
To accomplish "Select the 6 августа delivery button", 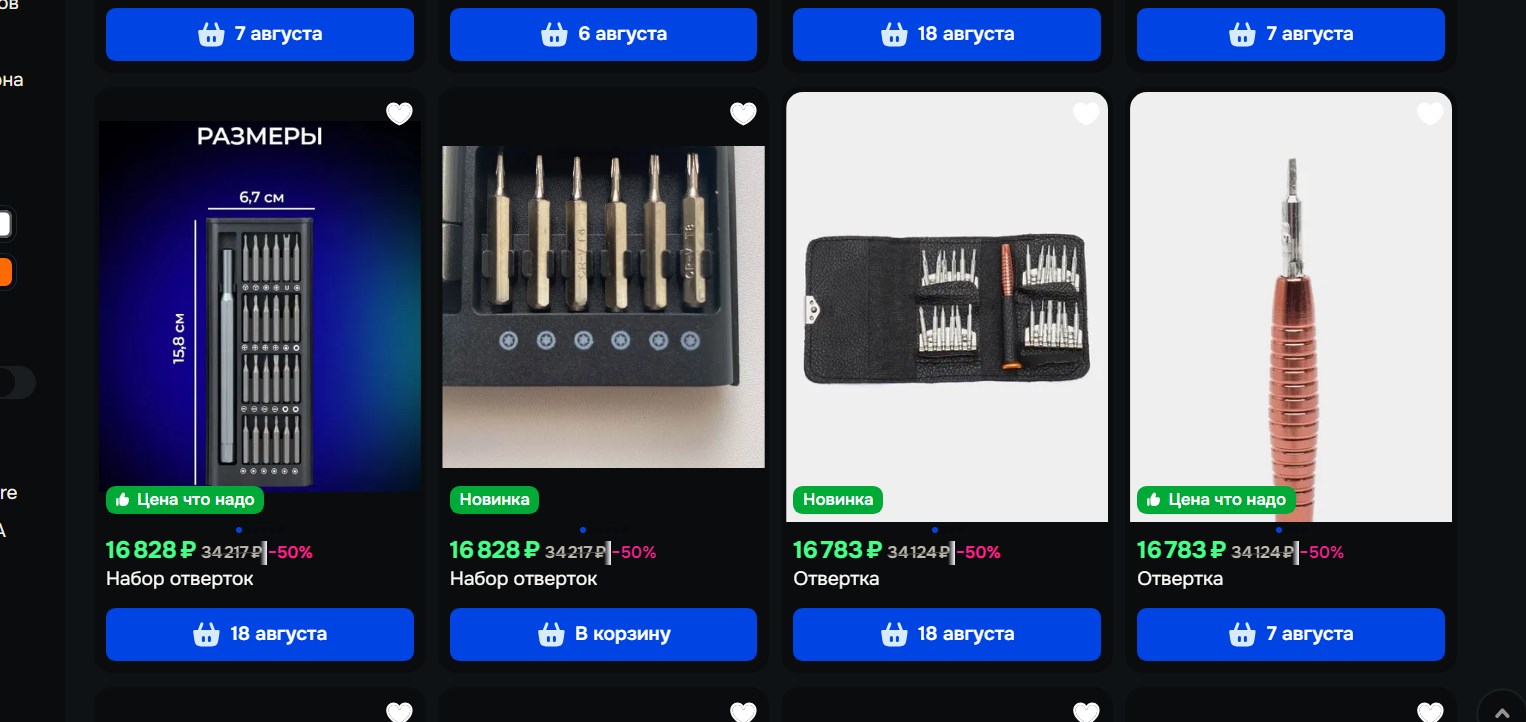I will pyautogui.click(x=603, y=34).
